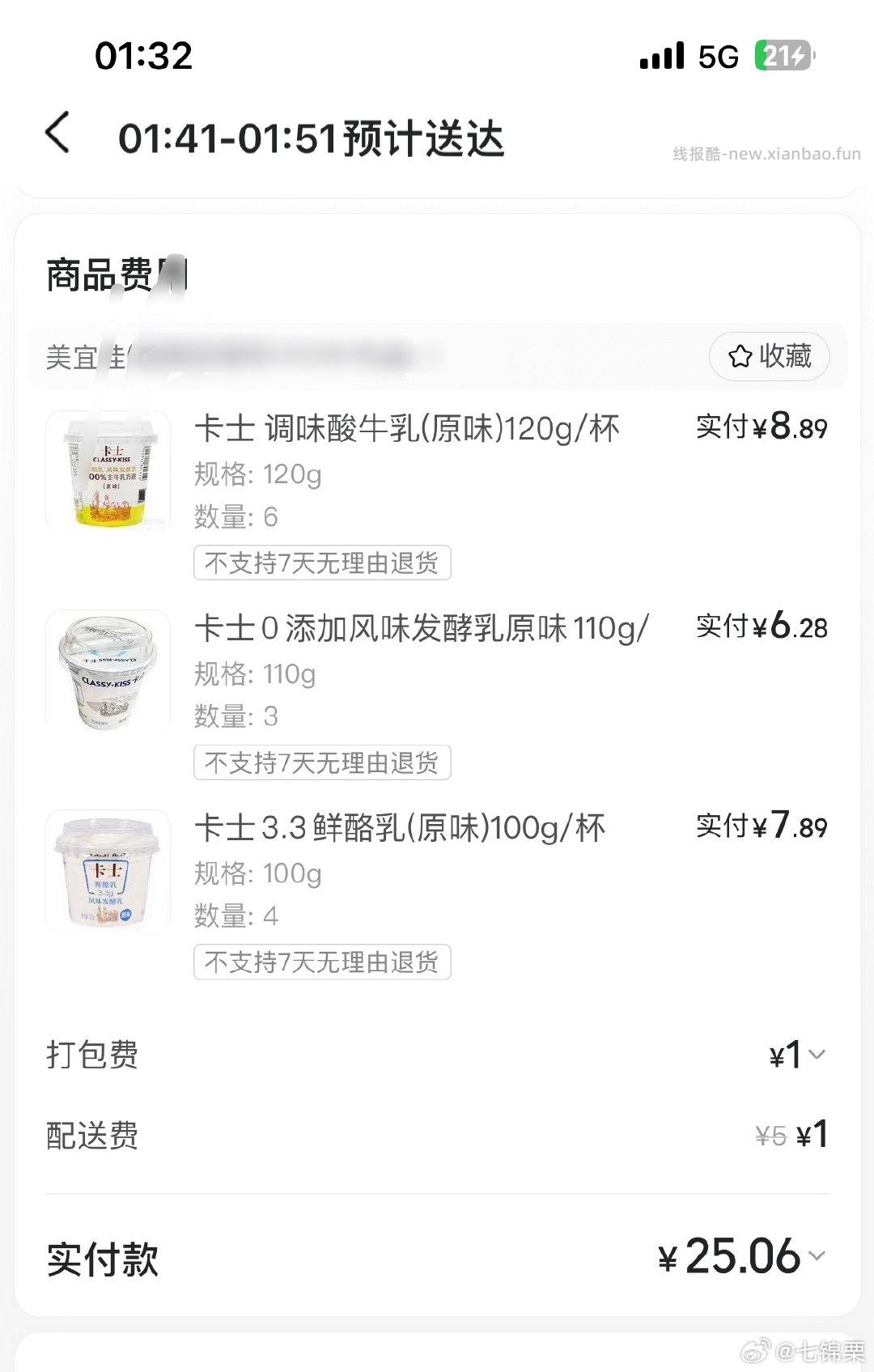
Task: Tap the 卡士3.3鲜酪乳 product image
Action: (109, 871)
